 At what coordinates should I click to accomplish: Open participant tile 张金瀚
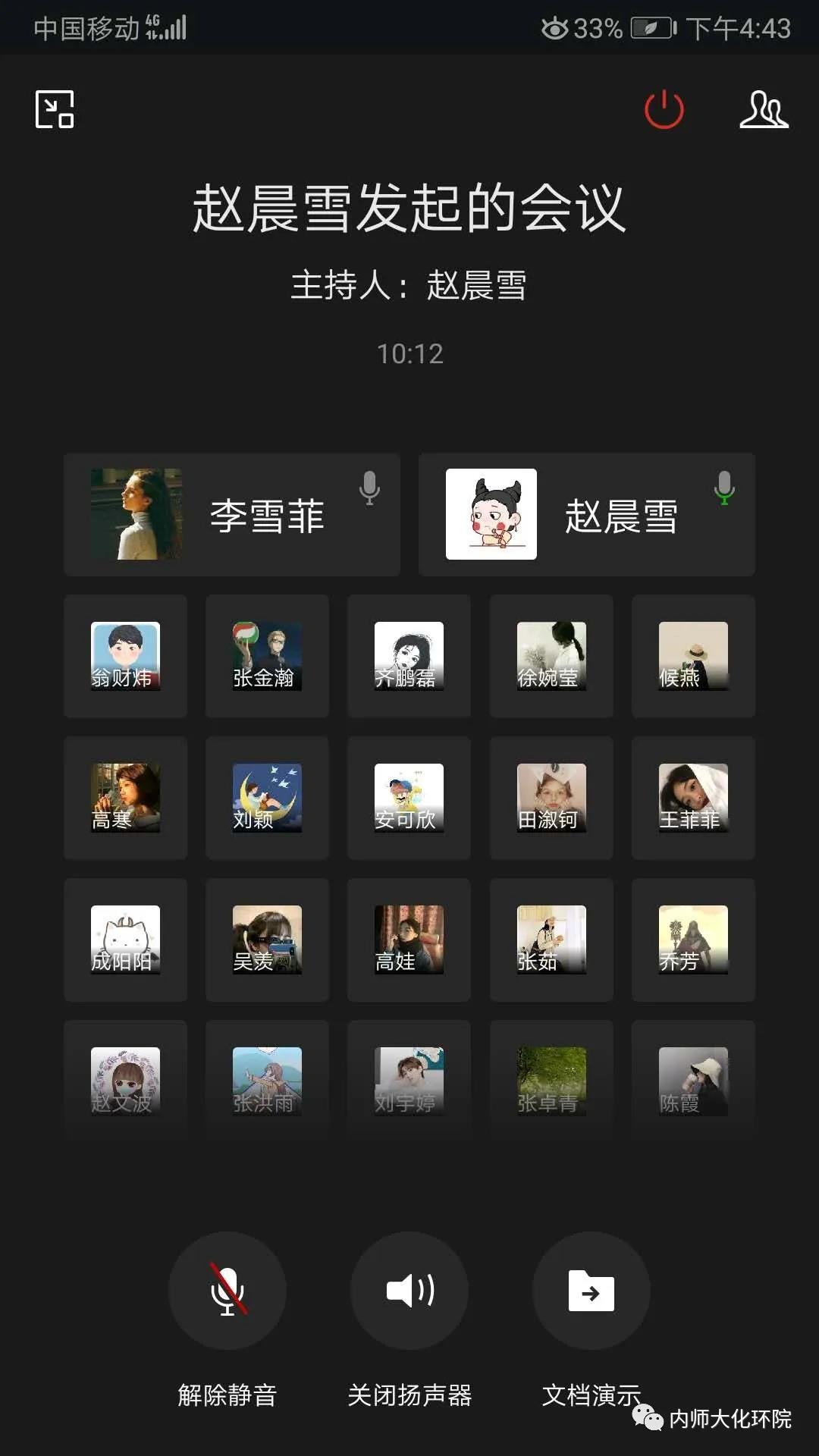coord(267,656)
